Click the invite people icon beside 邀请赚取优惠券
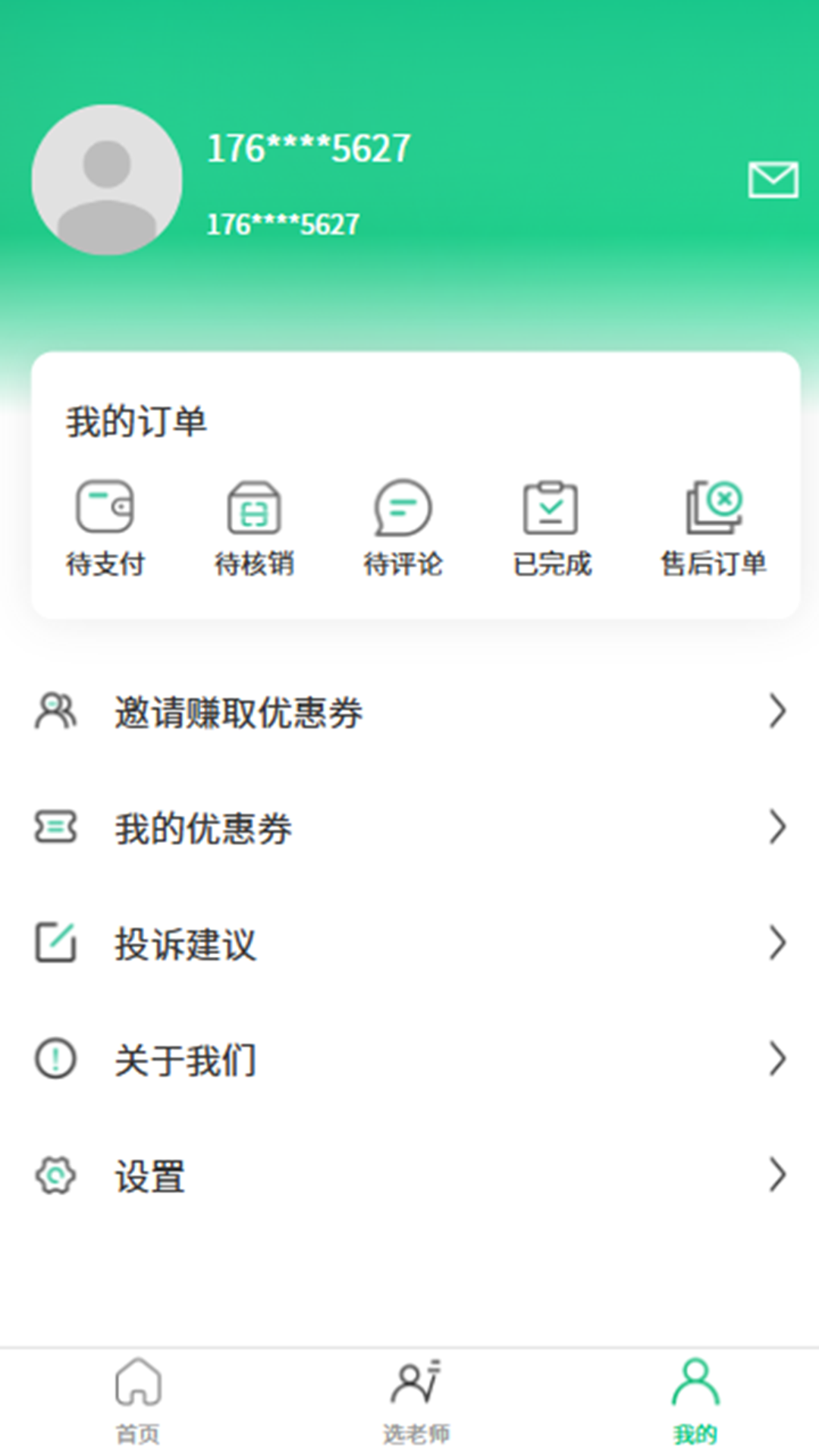Screen dimensions: 819x1456 (x=53, y=711)
